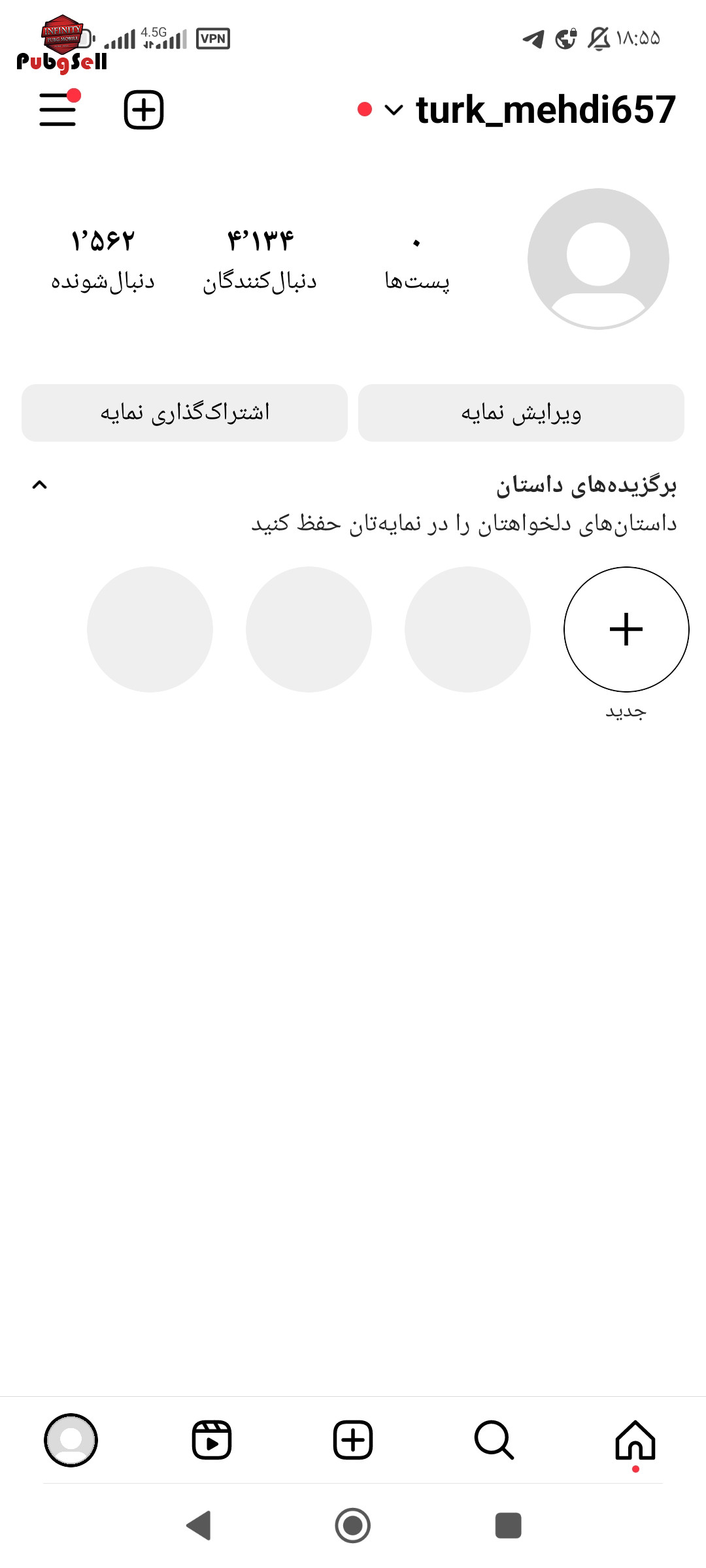706x1568 pixels.
Task: Open the hamburger menu
Action: (x=58, y=109)
